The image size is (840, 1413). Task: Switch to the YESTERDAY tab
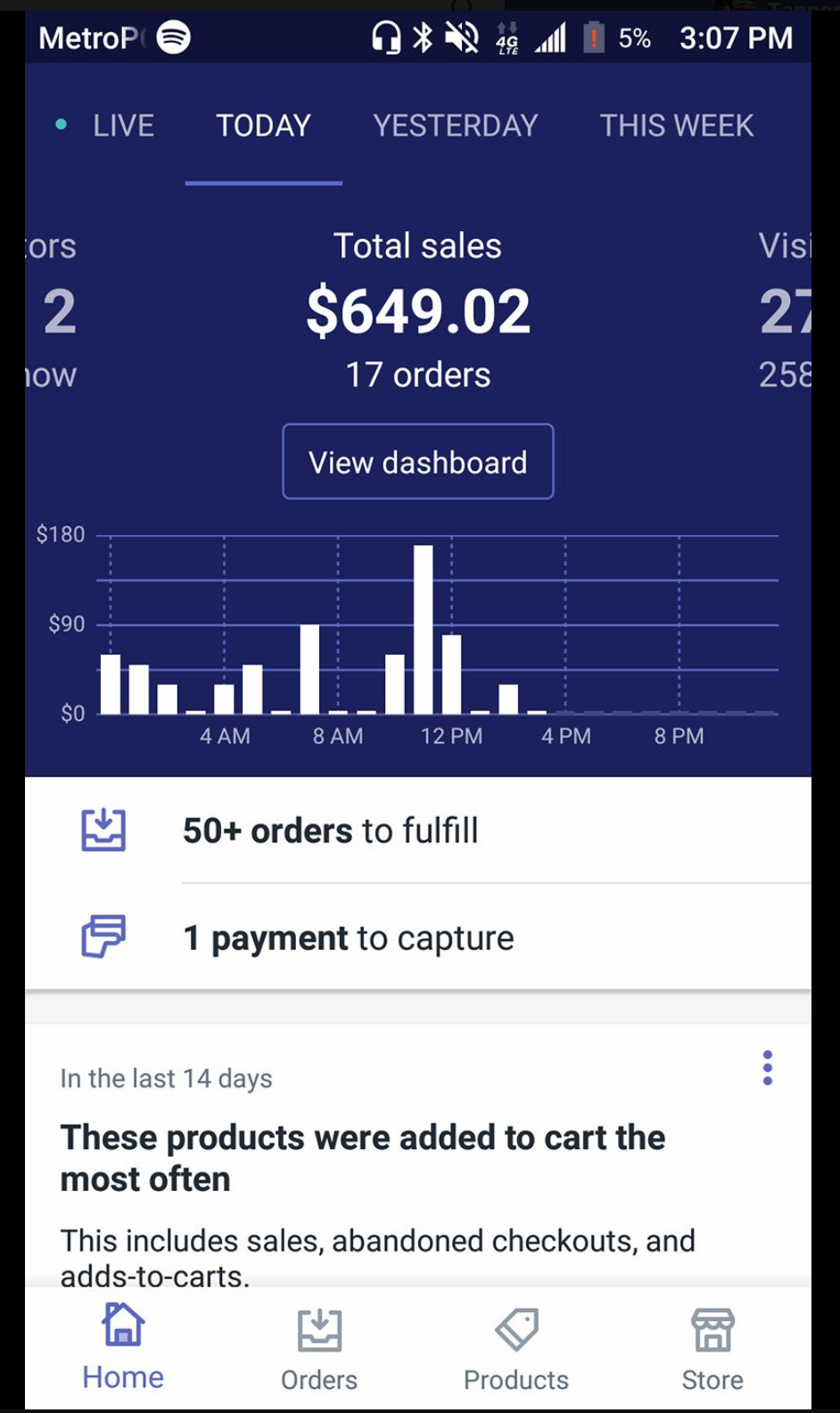point(456,126)
